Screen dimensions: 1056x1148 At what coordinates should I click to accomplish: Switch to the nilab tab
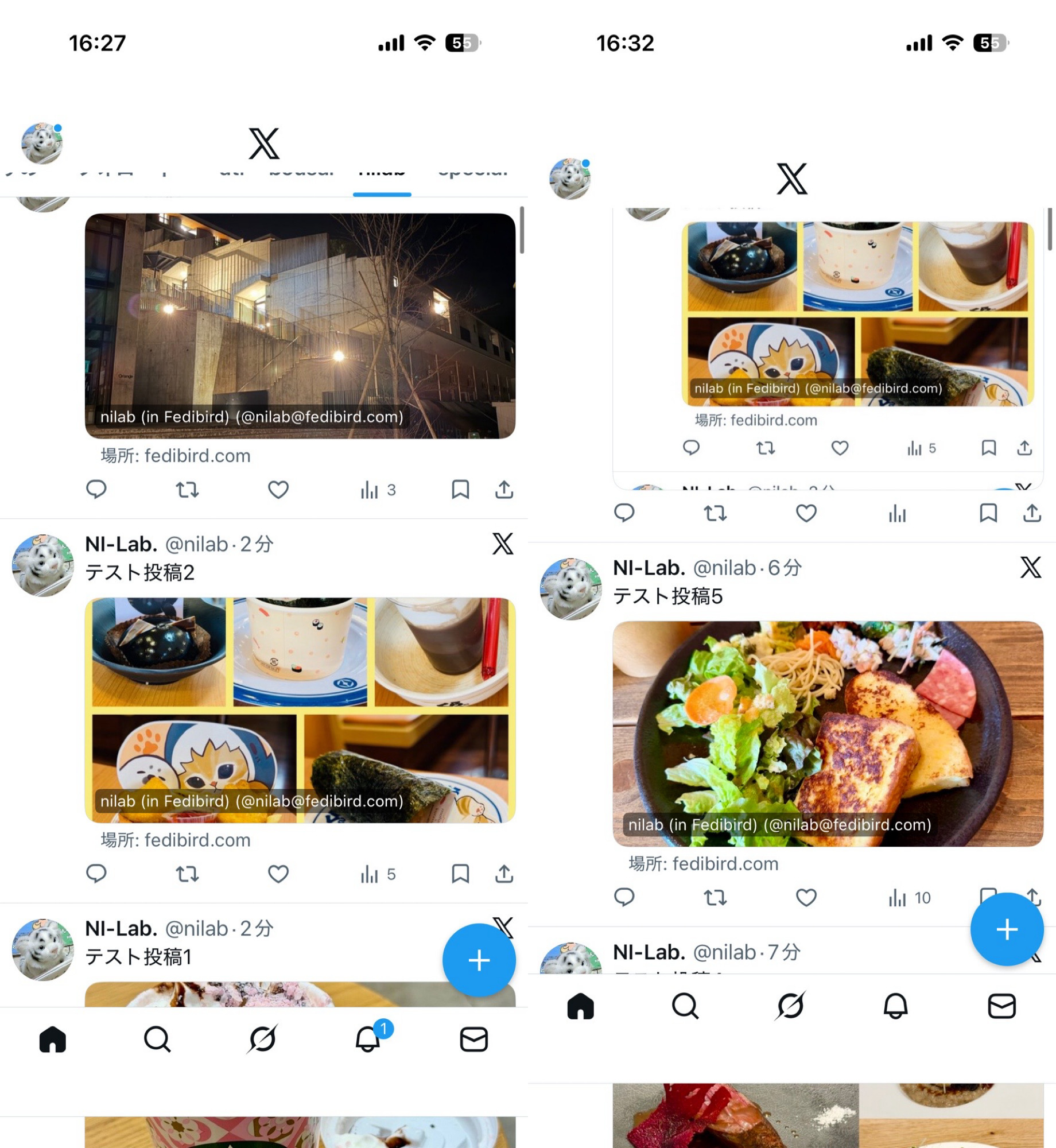click(x=381, y=170)
